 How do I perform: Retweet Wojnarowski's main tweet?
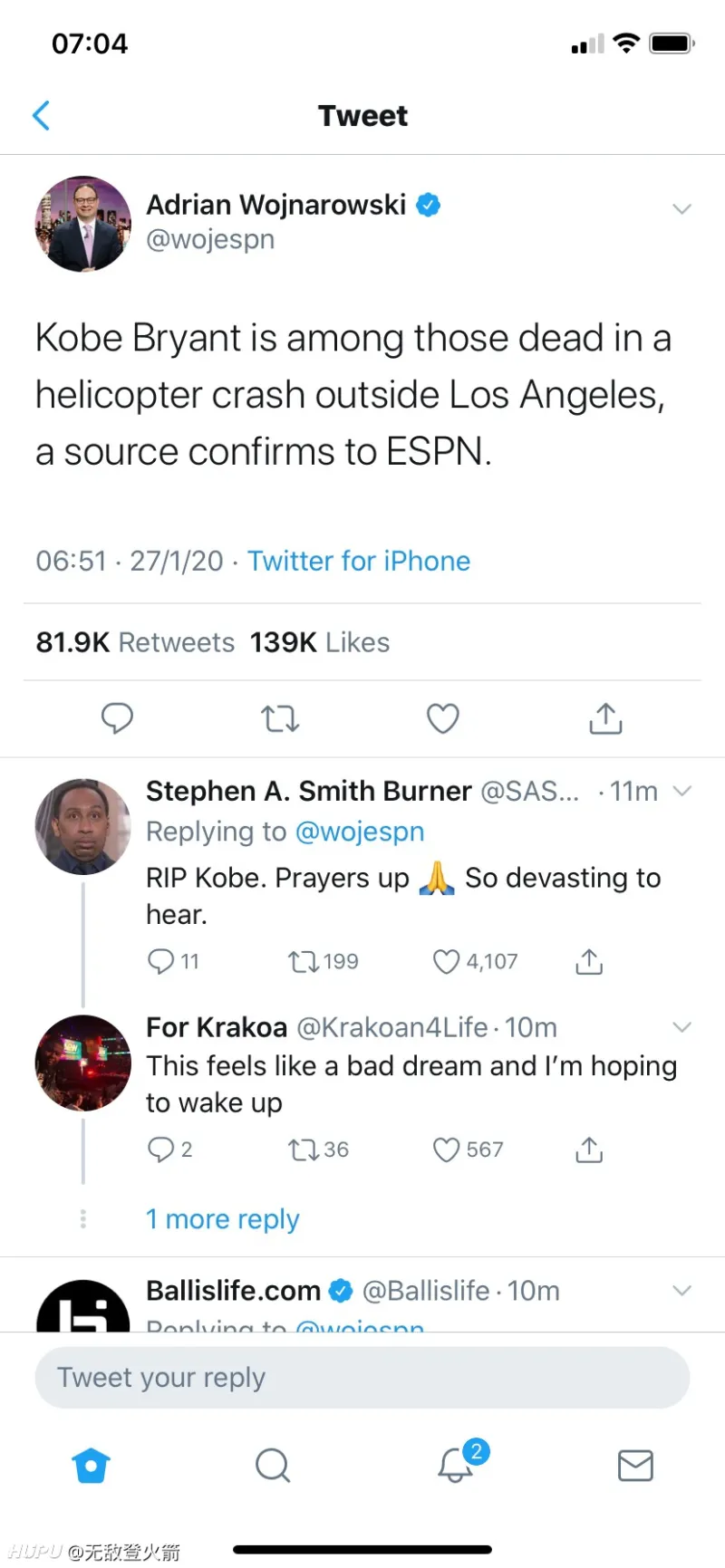280,718
